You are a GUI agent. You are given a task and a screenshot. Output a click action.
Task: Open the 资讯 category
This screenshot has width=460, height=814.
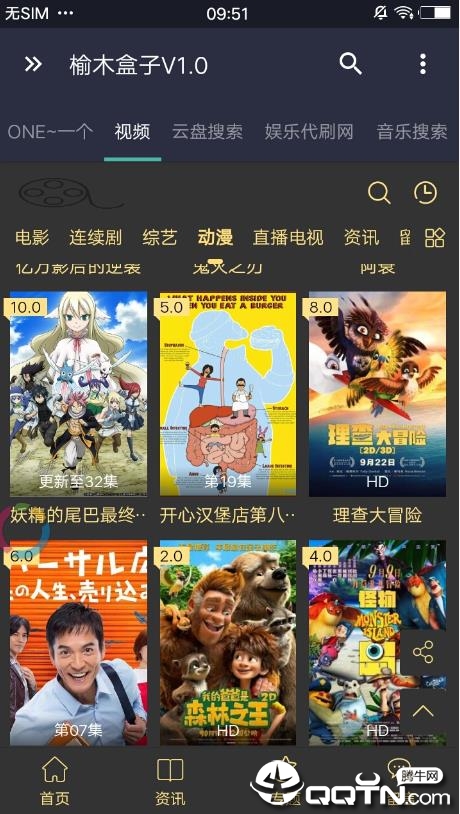[x=361, y=238]
